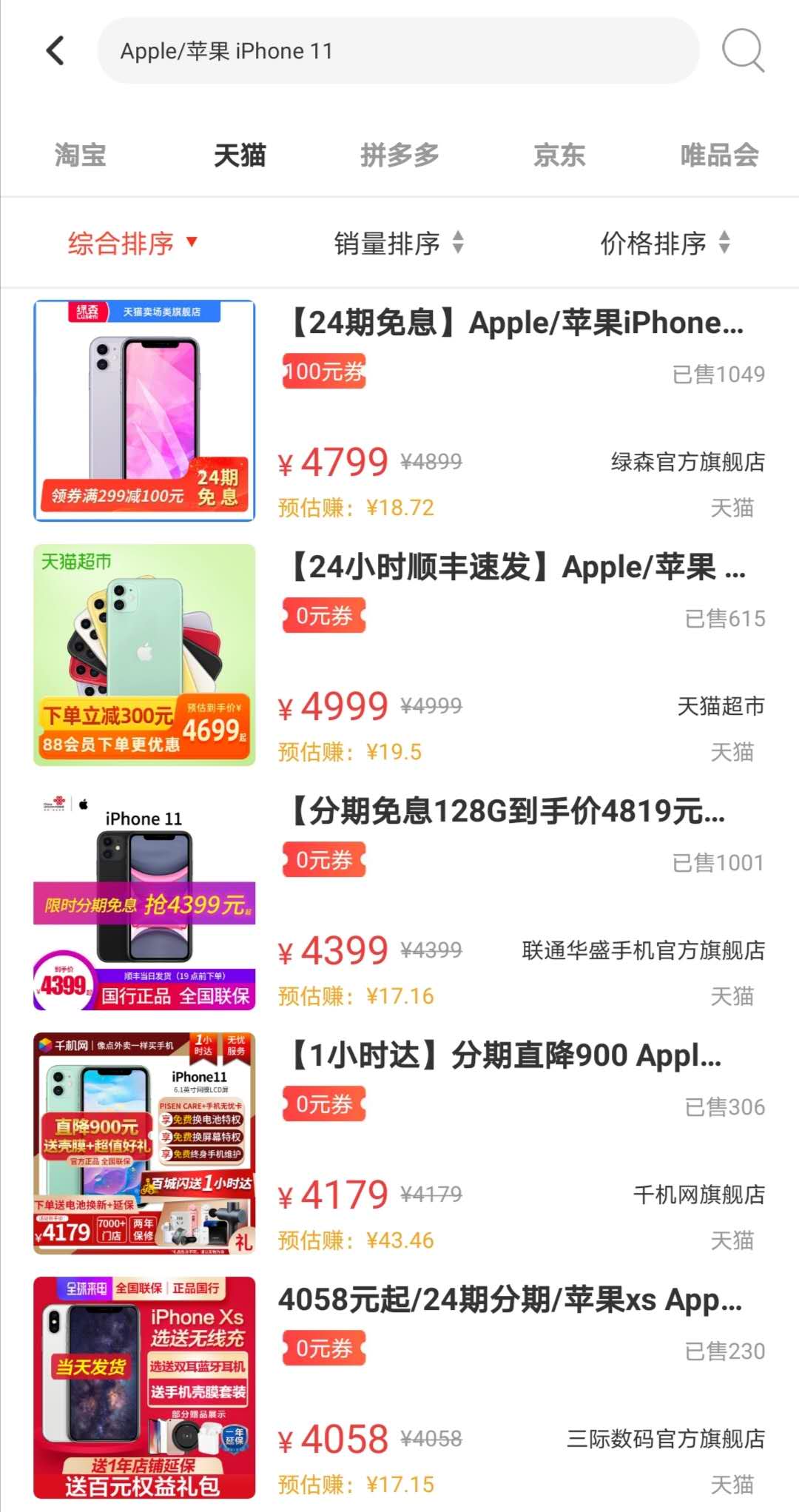
Task: Open the 京东 tab
Action: 559,155
